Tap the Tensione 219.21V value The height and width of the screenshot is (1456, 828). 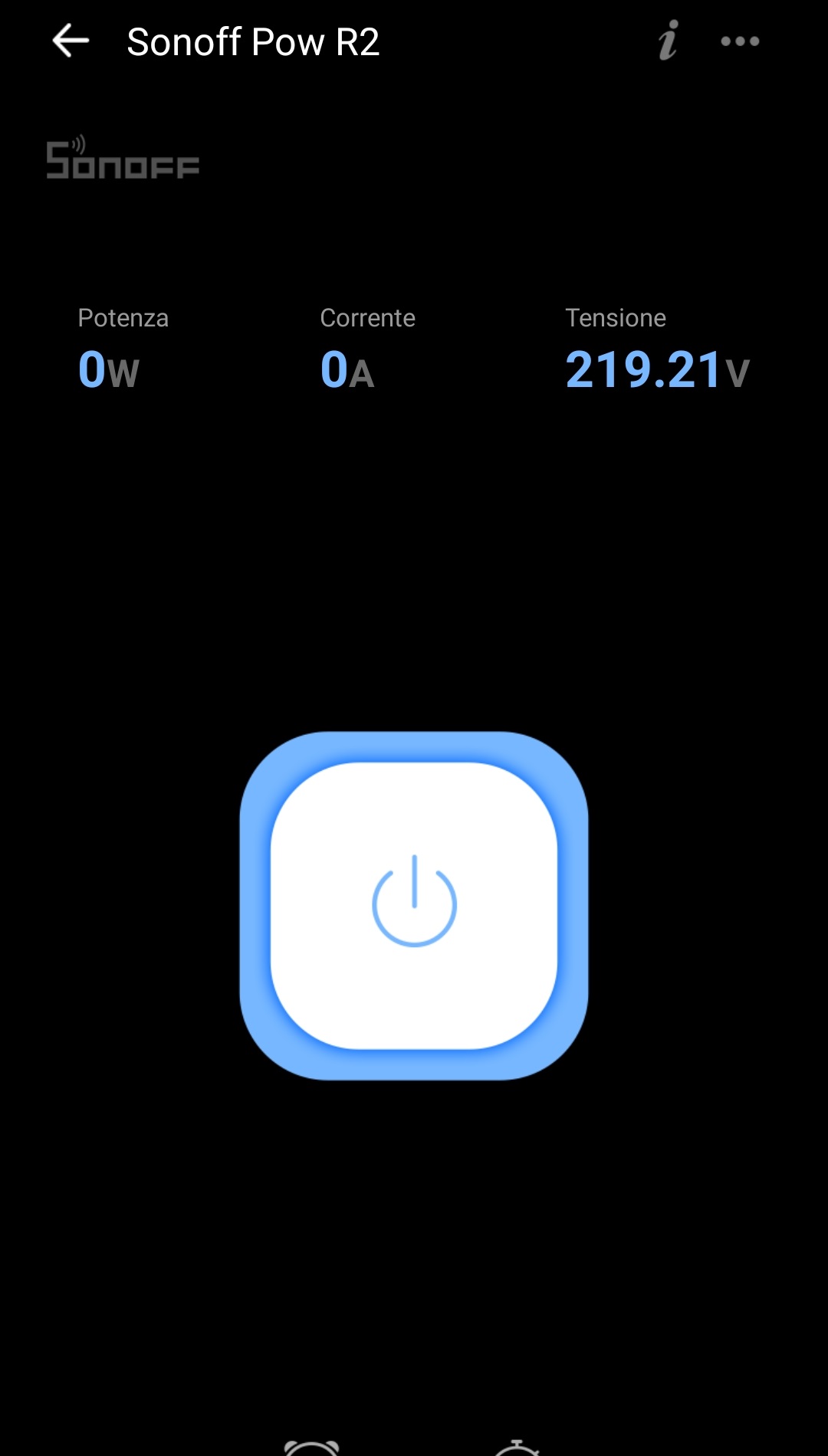click(x=655, y=372)
